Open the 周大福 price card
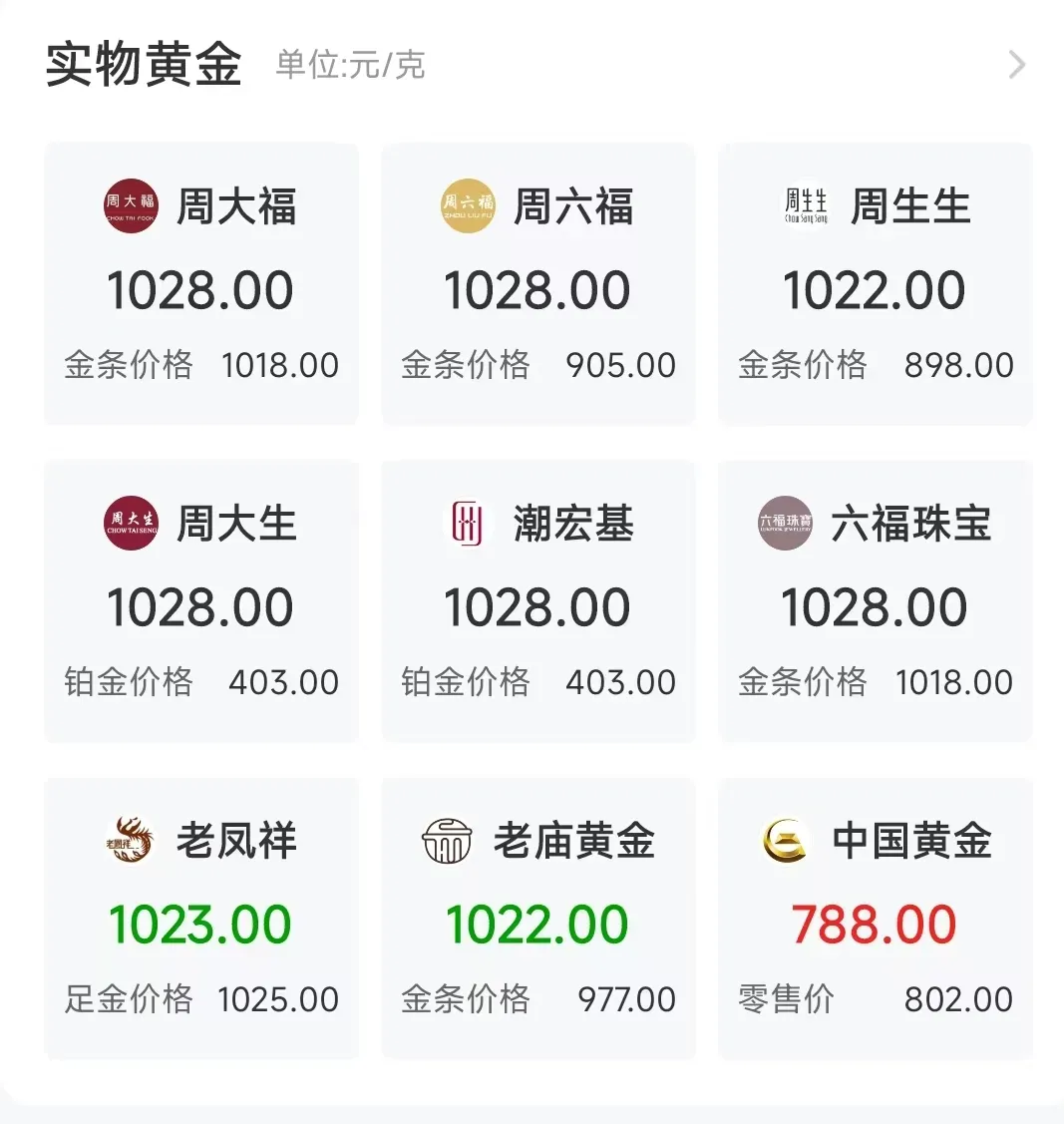The height and width of the screenshot is (1124, 1064). coord(199,282)
